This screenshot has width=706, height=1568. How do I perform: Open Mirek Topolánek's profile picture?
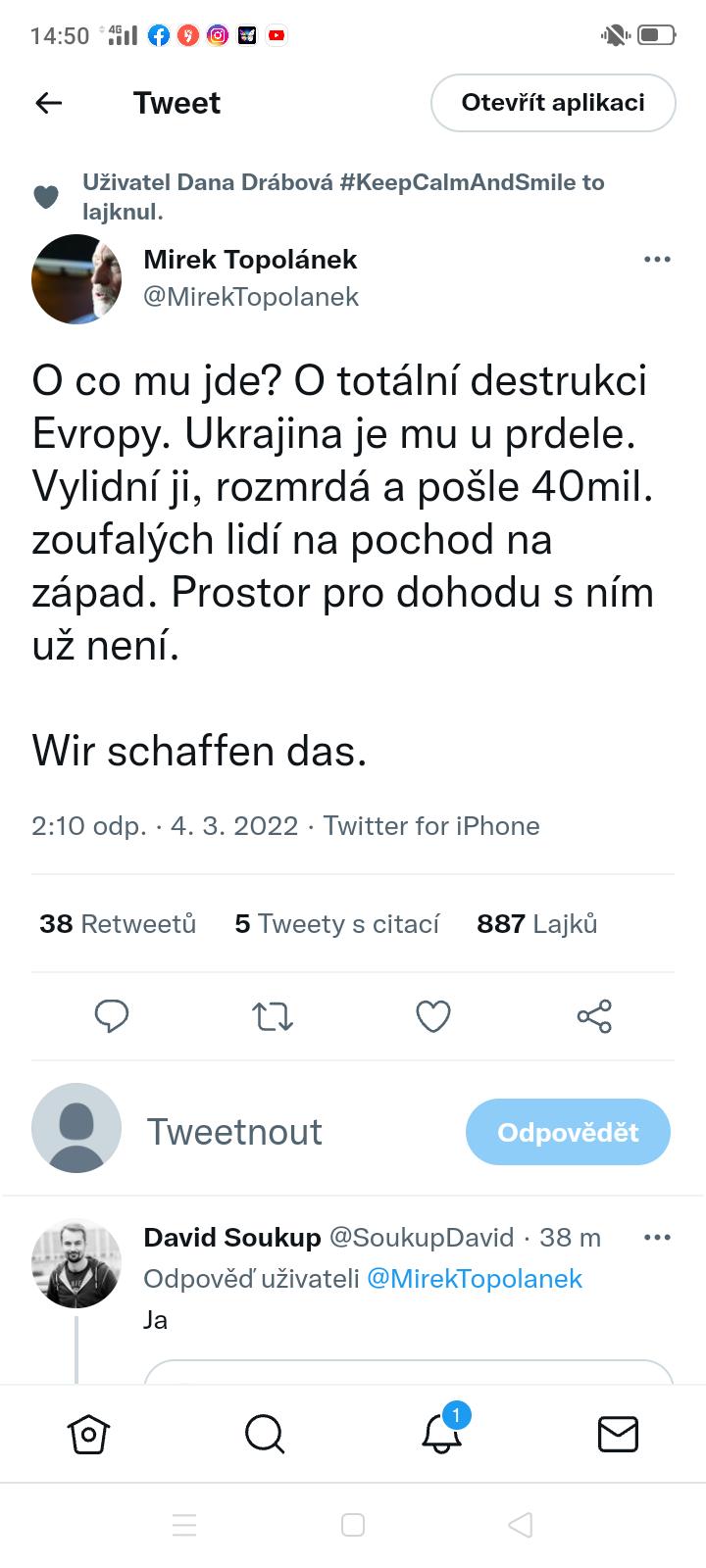76,278
